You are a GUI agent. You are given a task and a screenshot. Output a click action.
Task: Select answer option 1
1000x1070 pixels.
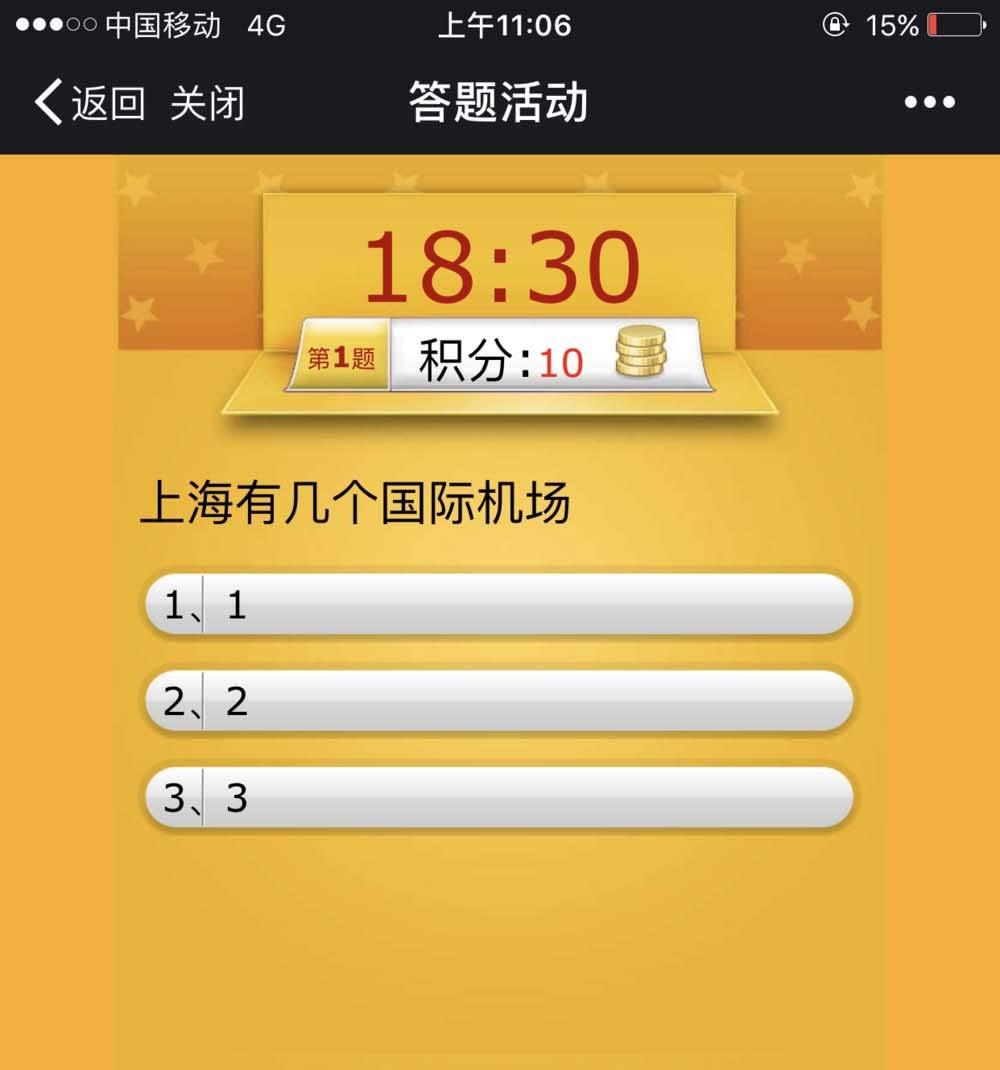[x=500, y=604]
